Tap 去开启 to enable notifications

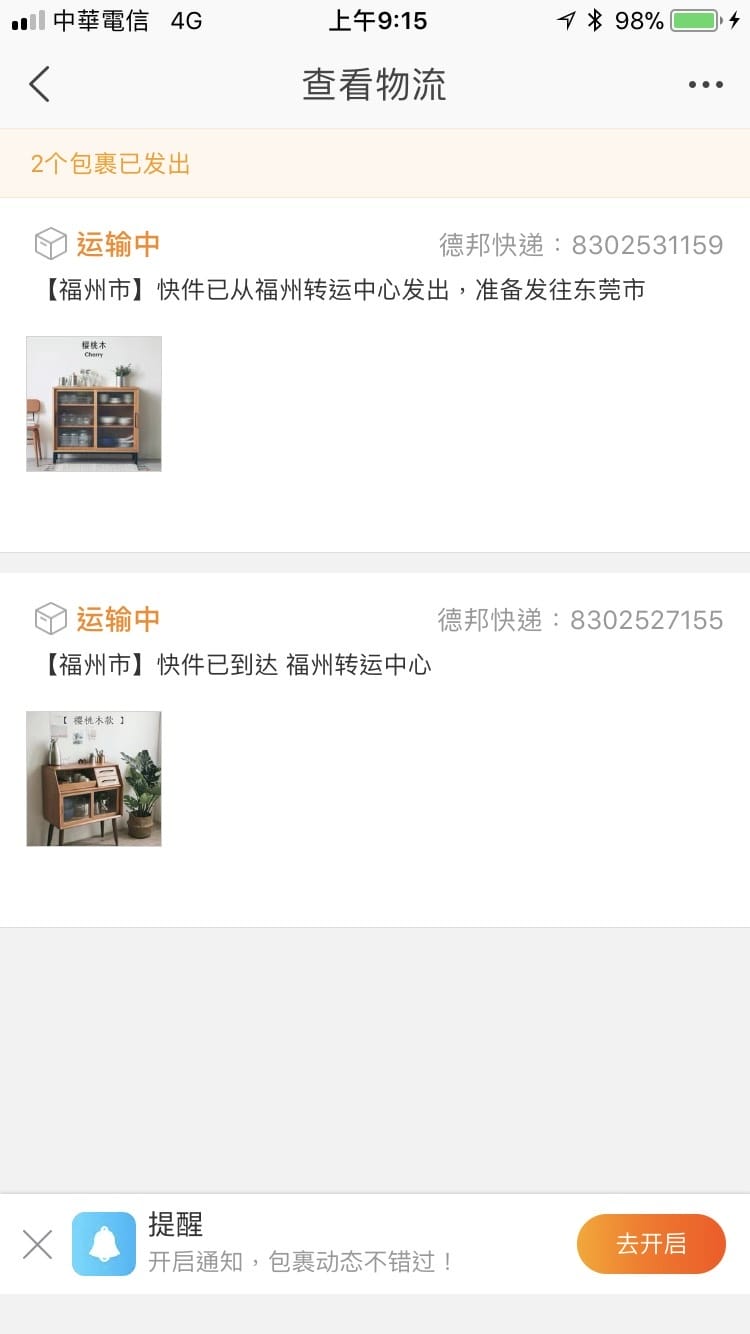[x=651, y=1244]
